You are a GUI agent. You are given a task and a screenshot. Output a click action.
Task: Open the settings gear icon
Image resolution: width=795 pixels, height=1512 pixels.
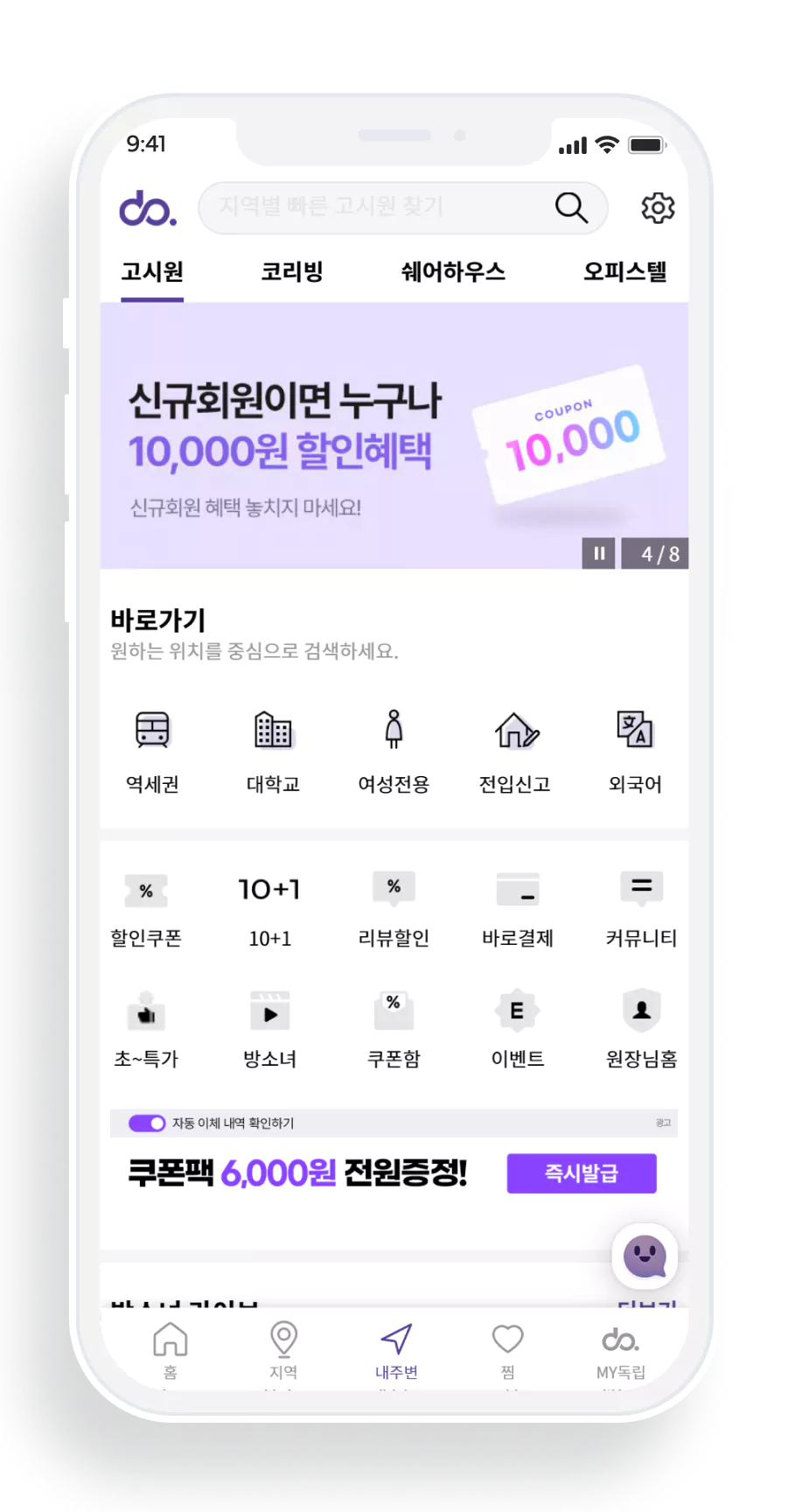coord(658,208)
